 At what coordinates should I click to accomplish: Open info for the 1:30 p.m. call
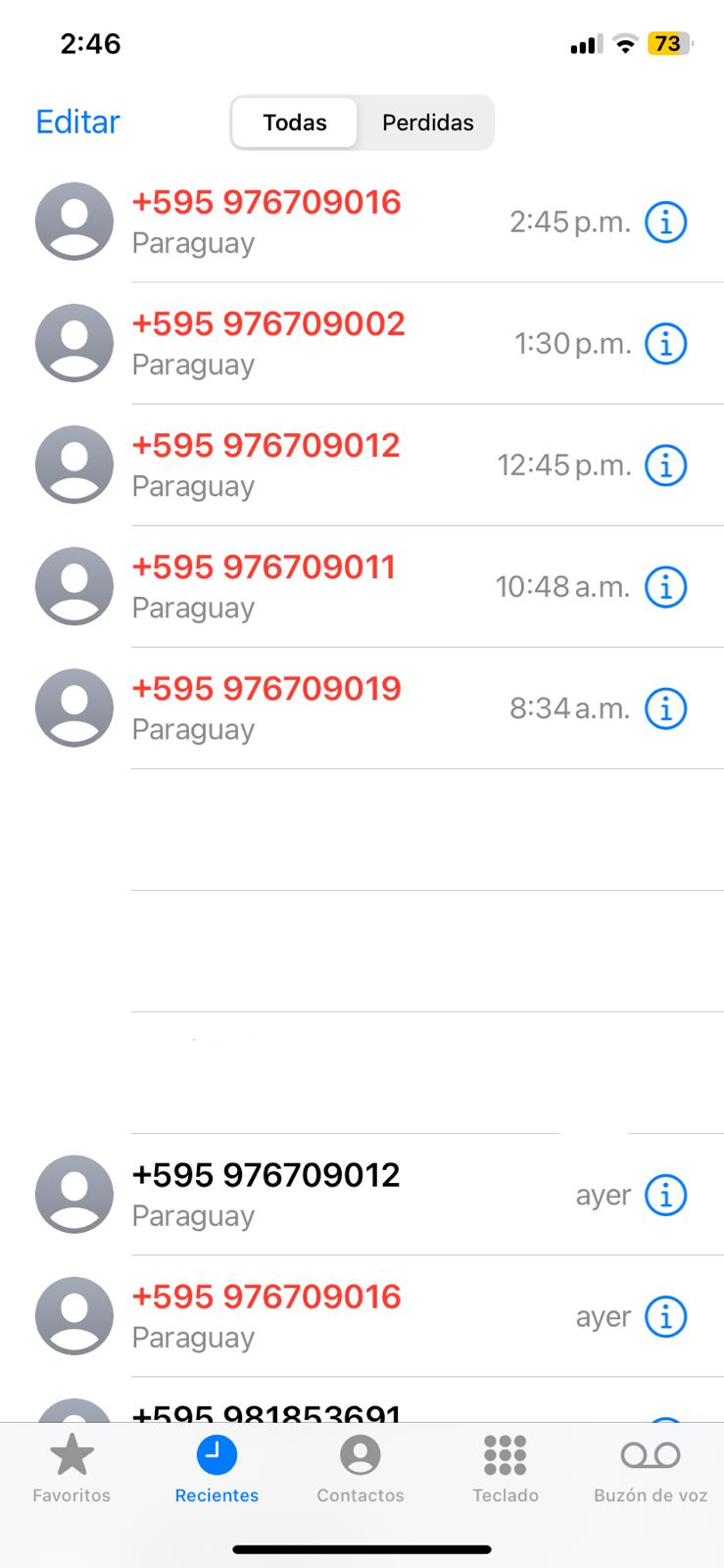click(665, 344)
